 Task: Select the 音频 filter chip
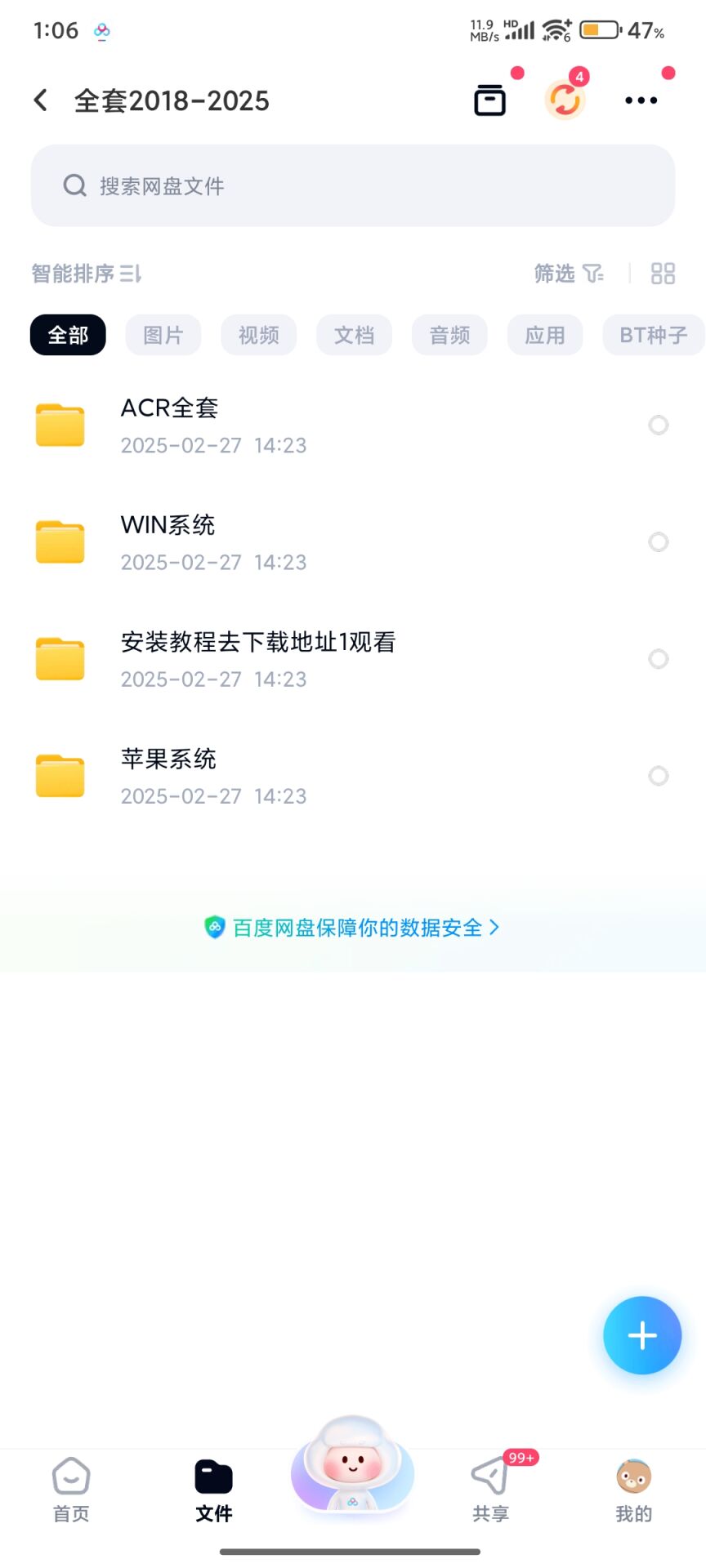449,335
